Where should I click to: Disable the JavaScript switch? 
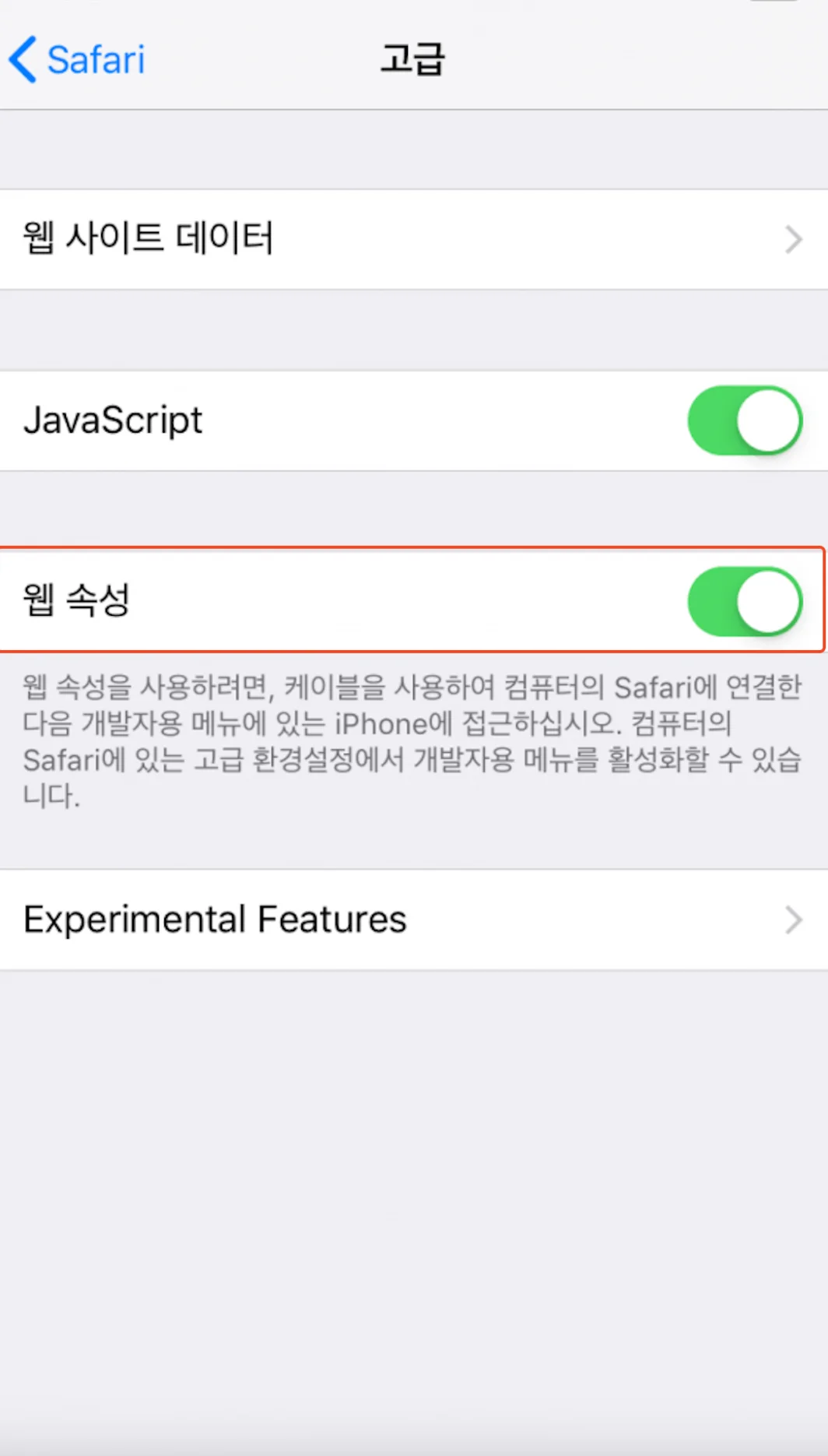click(745, 420)
